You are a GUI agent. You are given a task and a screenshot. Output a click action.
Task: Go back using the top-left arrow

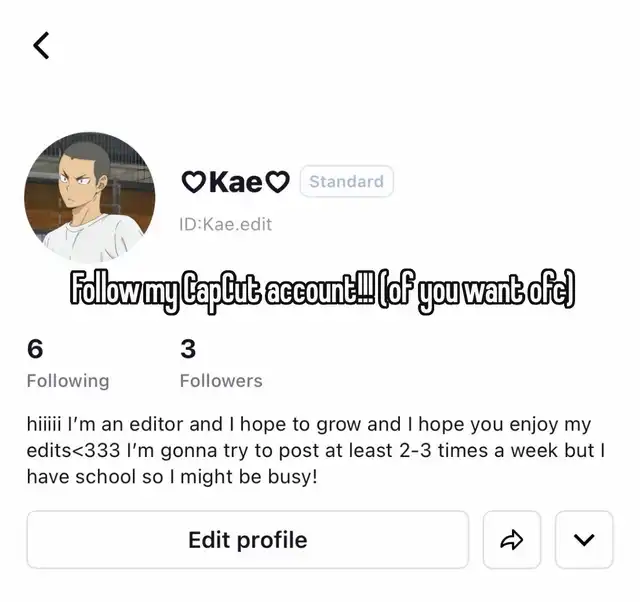tap(41, 45)
